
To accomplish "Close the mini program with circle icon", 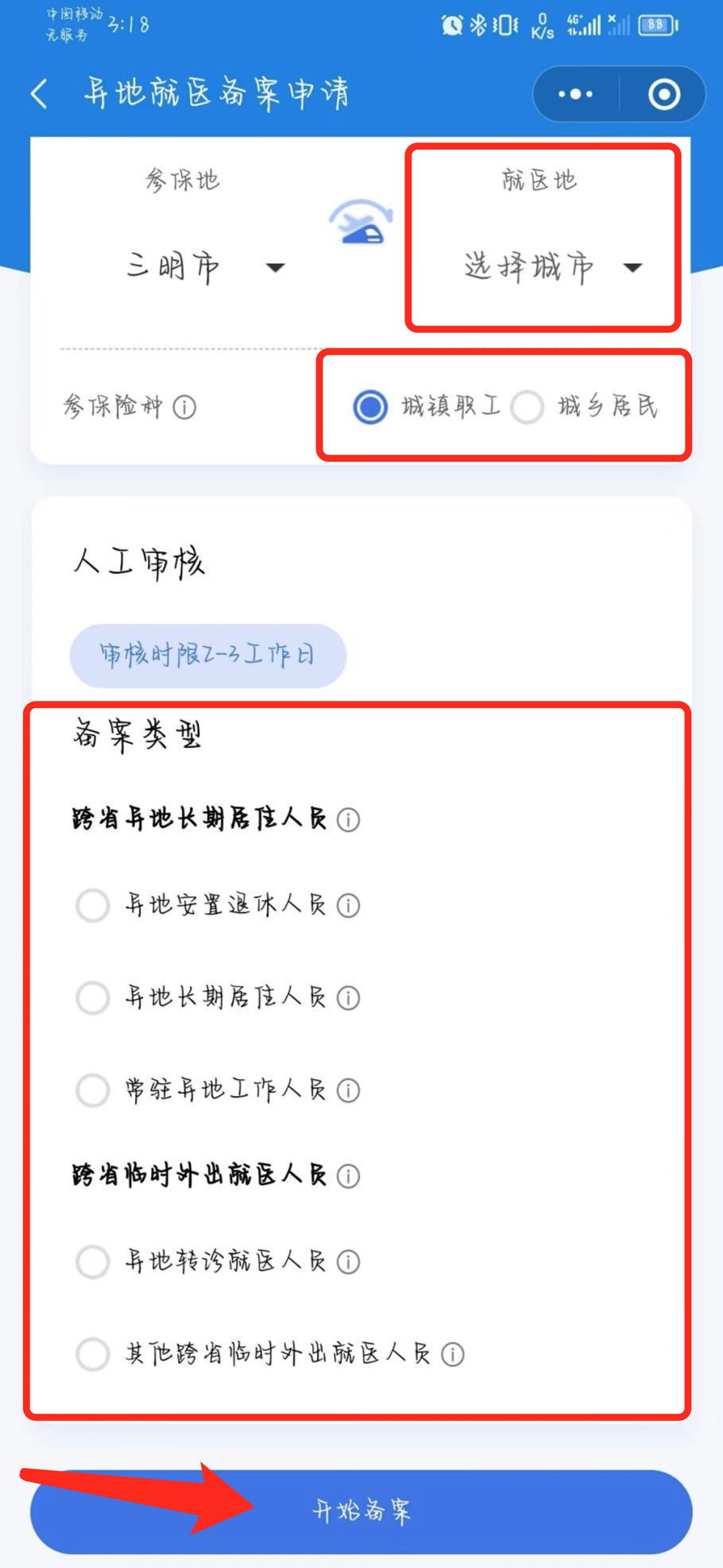I will 664,95.
